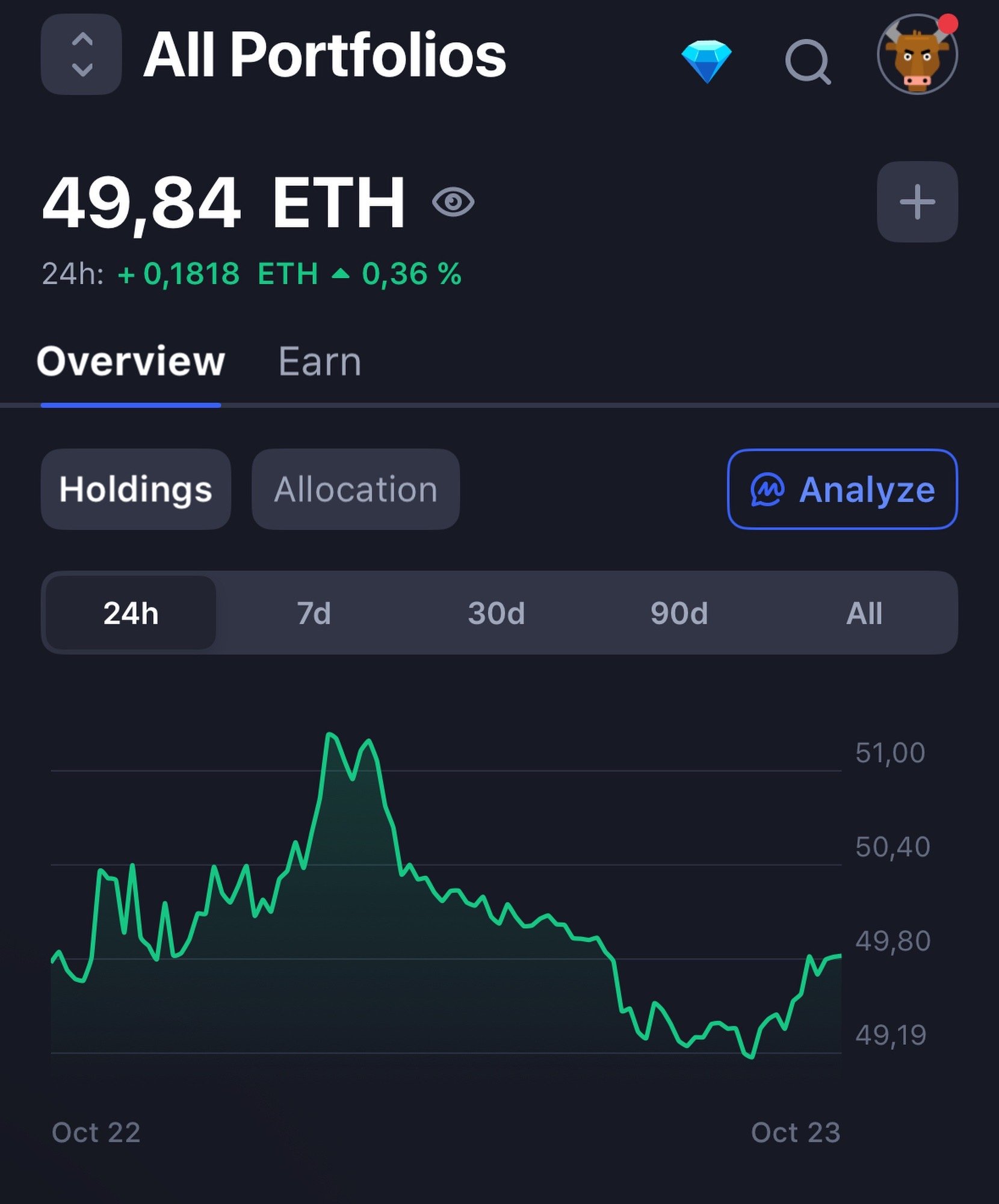Select the 24h chart range
This screenshot has height=1204, width=999.
pos(131,613)
